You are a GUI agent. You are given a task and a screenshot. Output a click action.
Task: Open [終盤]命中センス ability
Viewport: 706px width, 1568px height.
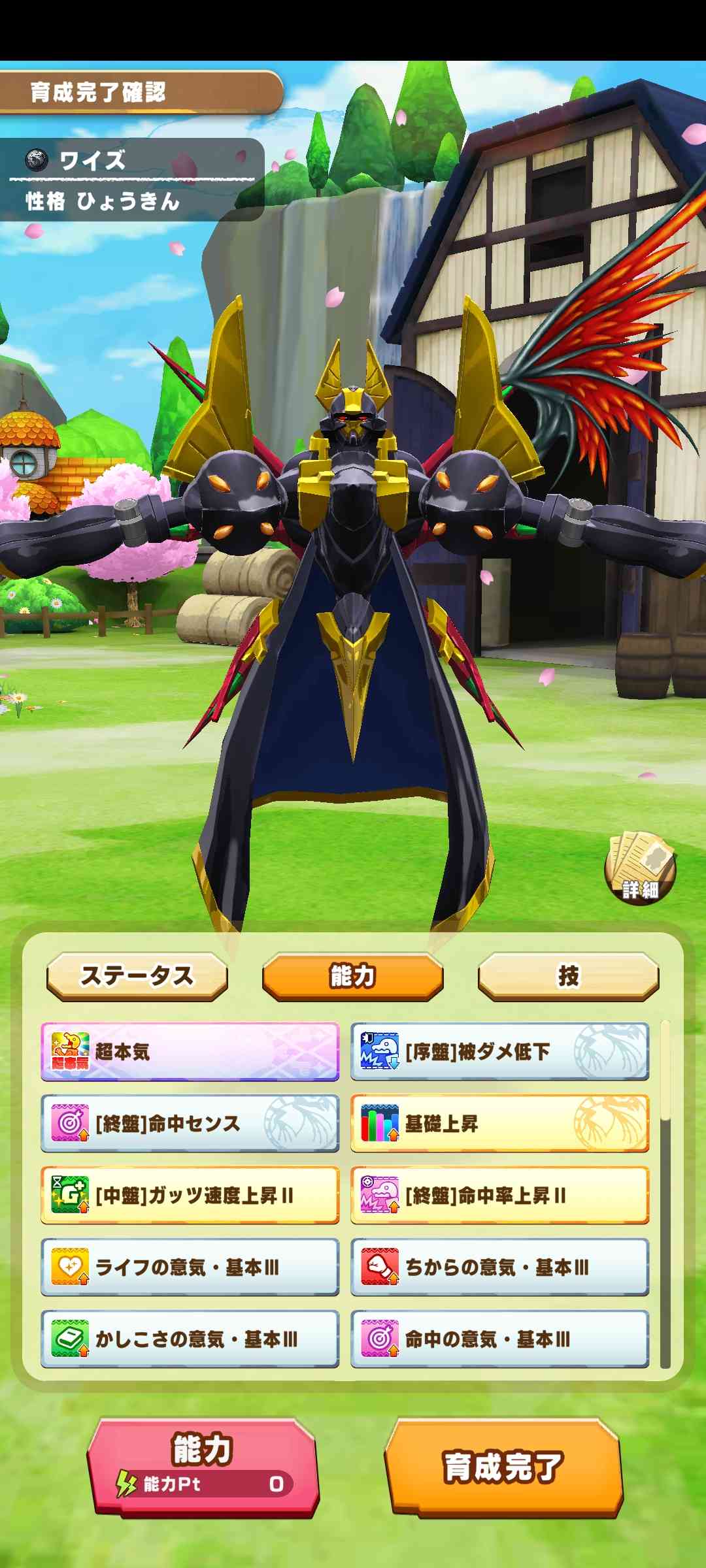(x=190, y=1124)
